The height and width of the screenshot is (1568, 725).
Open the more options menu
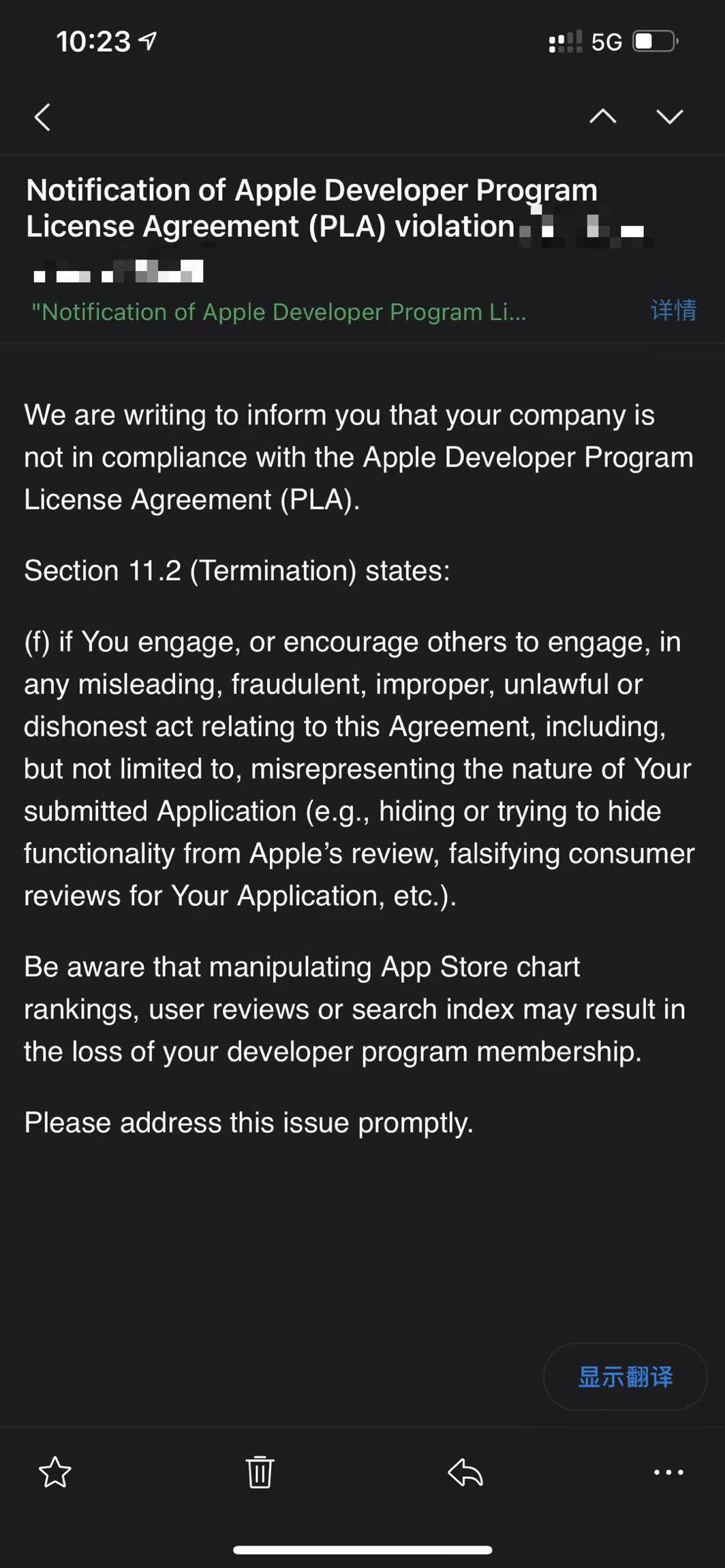pyautogui.click(x=668, y=1472)
